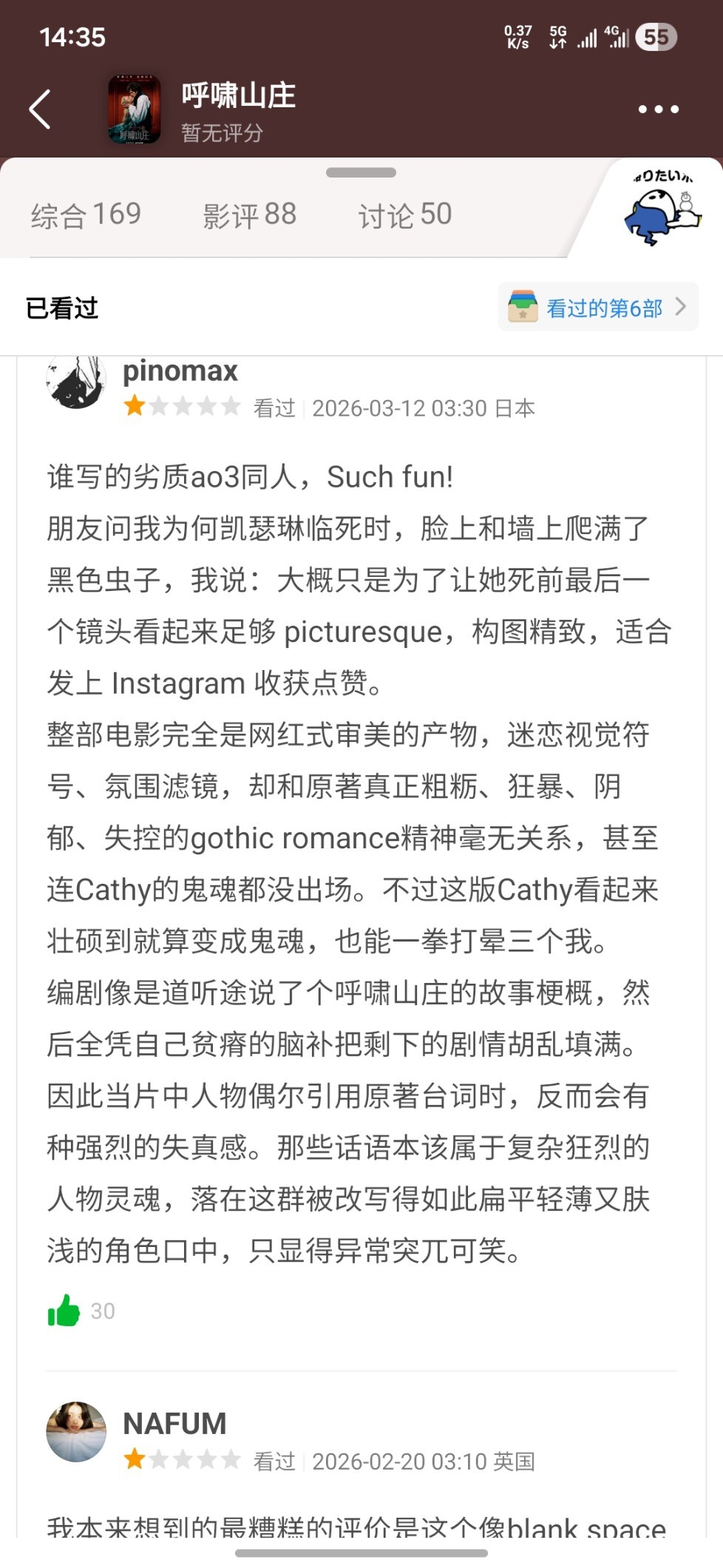Like pinomax's review with thumbs up

64,1311
